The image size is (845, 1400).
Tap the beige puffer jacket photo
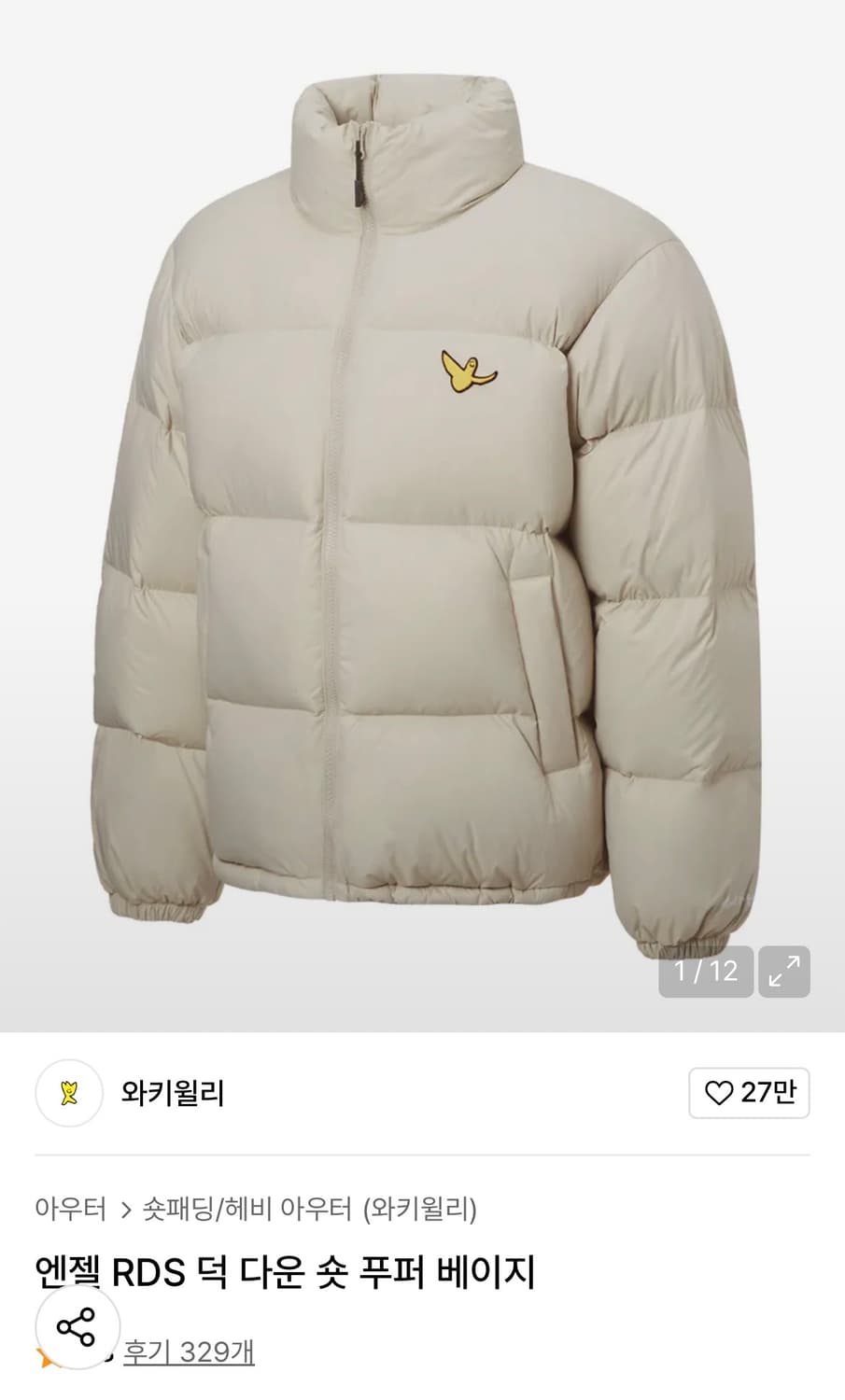(420, 513)
